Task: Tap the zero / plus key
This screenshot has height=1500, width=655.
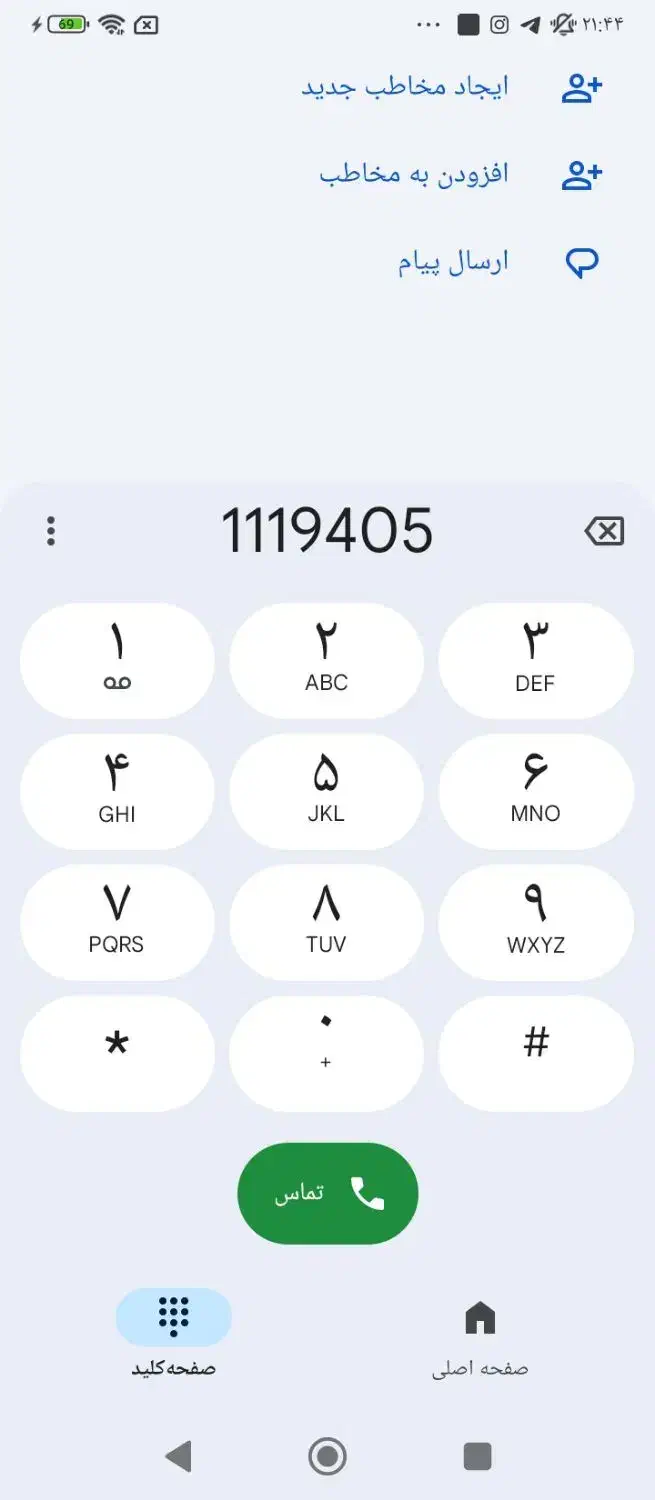Action: pos(327,1053)
